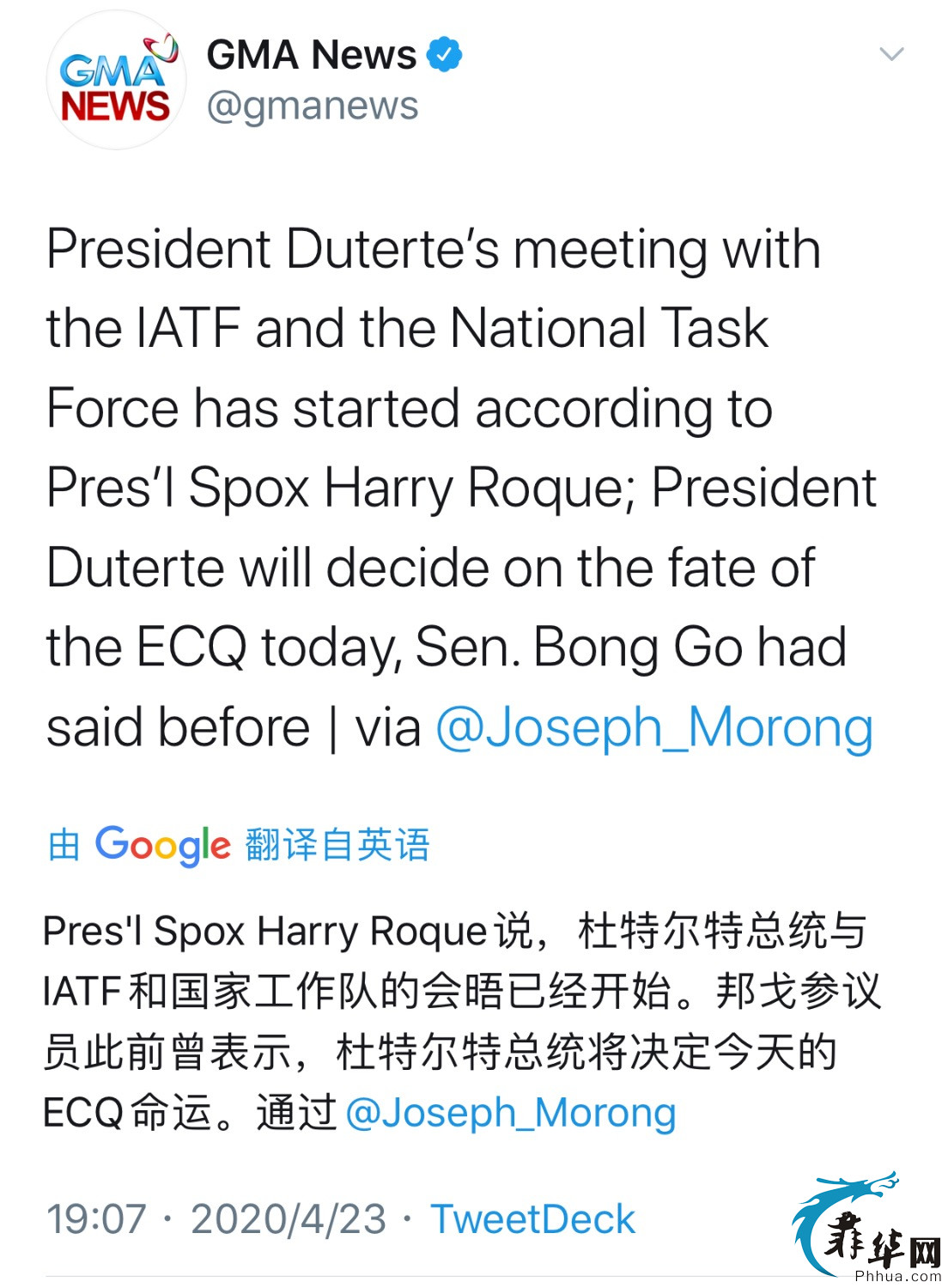
Task: Open GMA News profile picture
Action: (x=116, y=81)
